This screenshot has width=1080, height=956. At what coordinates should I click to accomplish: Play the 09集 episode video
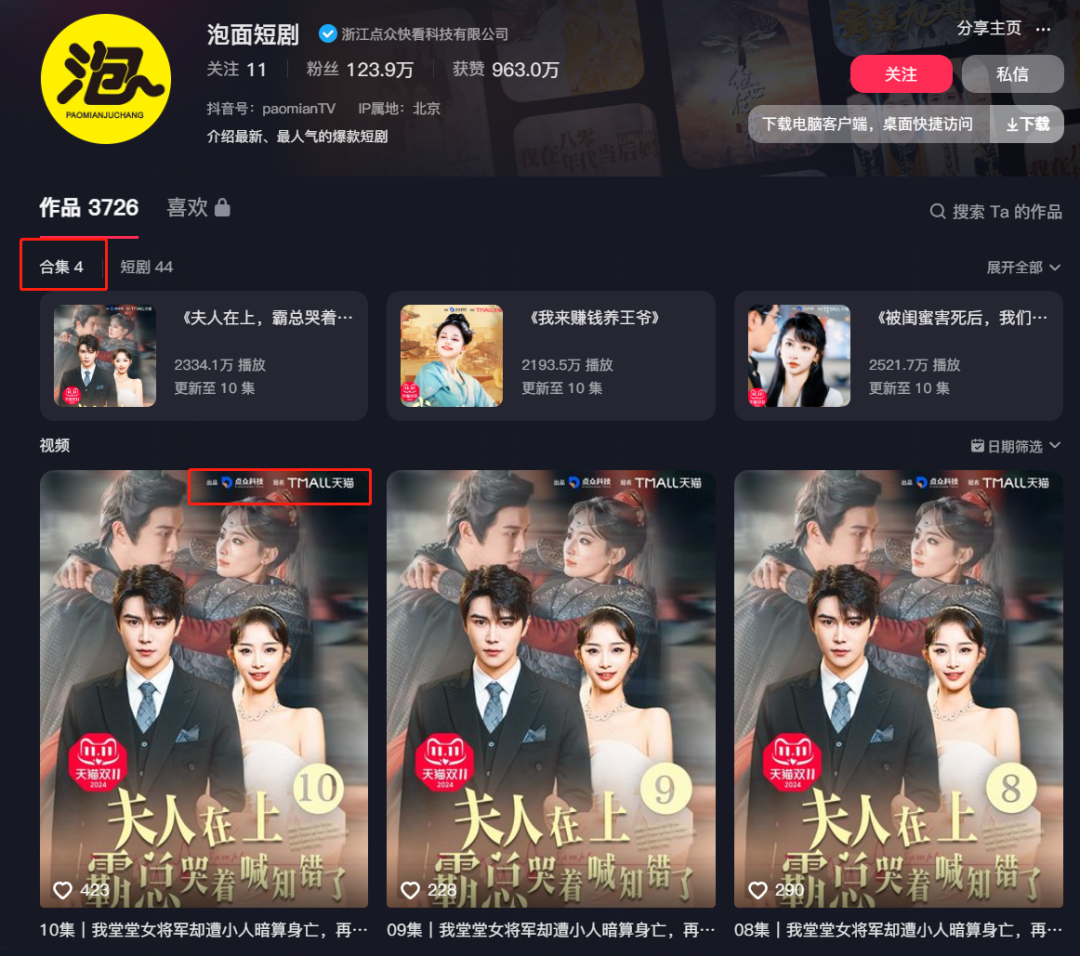551,690
